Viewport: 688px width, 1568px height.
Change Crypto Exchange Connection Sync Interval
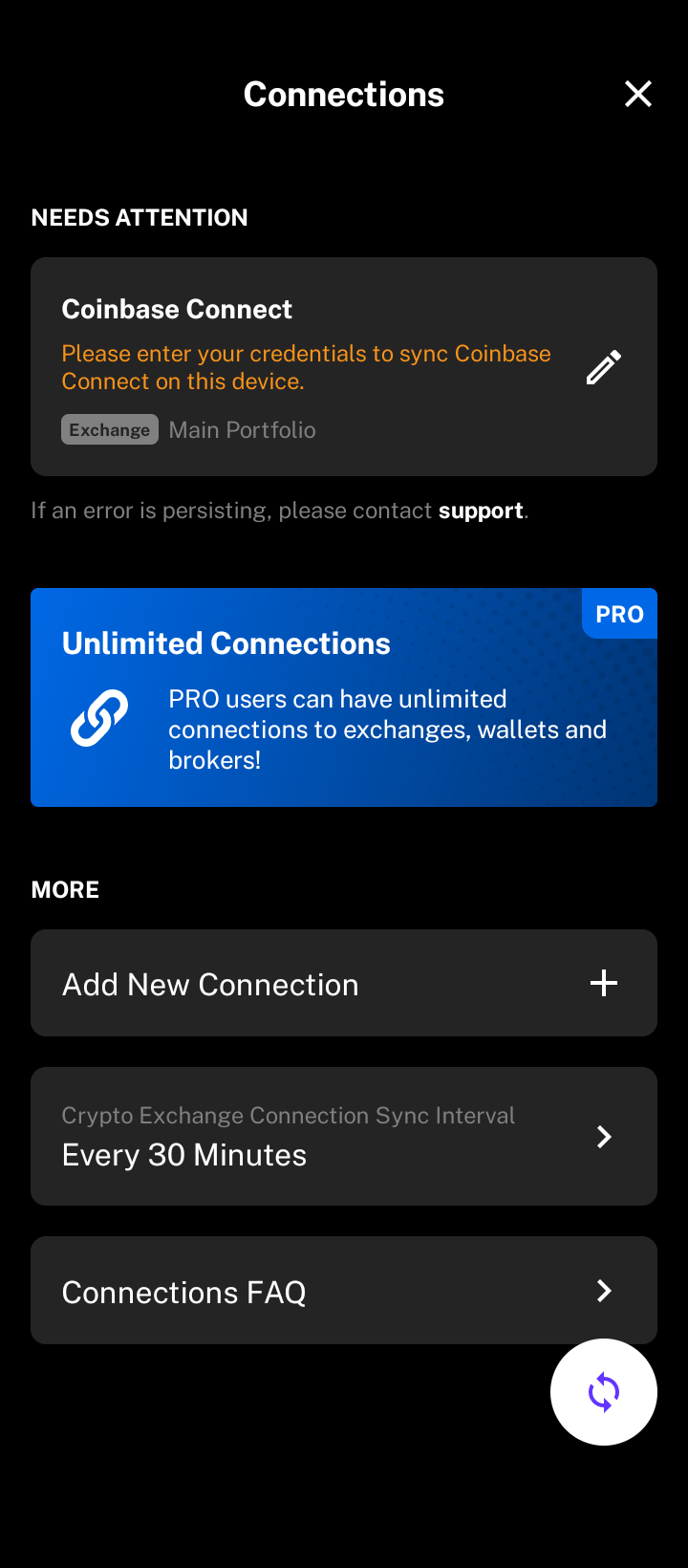[344, 1136]
